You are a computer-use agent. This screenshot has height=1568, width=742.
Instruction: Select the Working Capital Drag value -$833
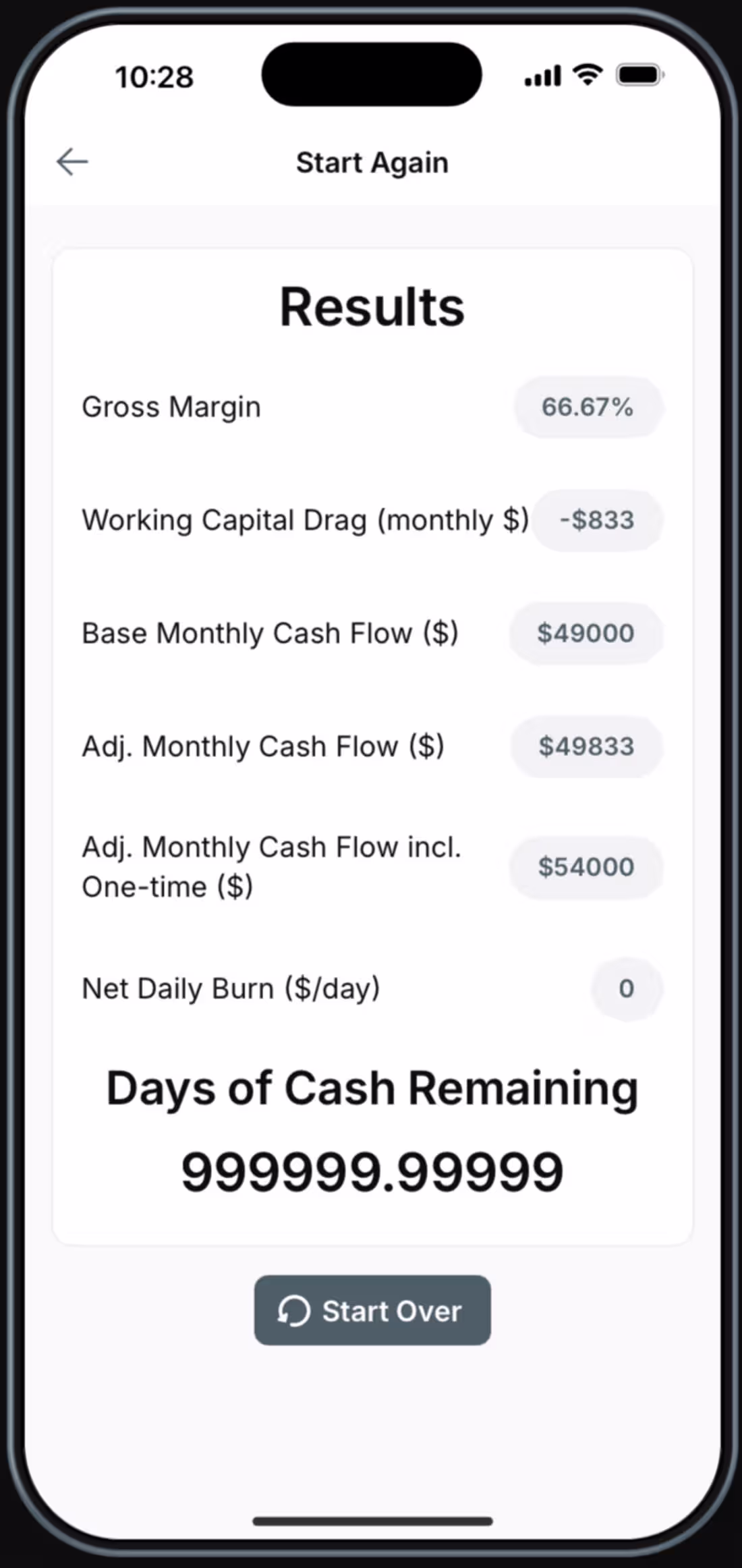[x=596, y=520]
